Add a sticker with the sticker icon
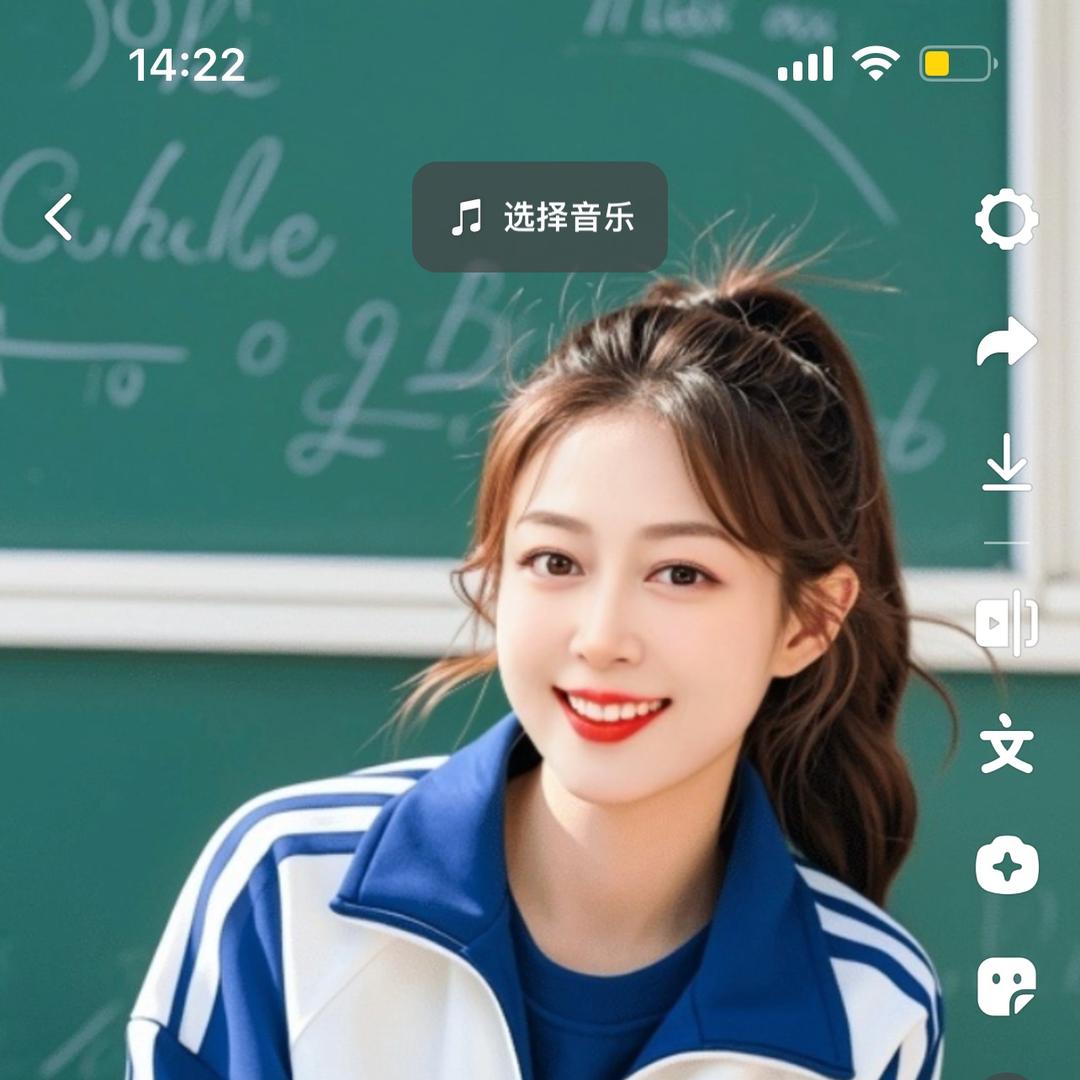1080x1080 pixels. (1006, 986)
